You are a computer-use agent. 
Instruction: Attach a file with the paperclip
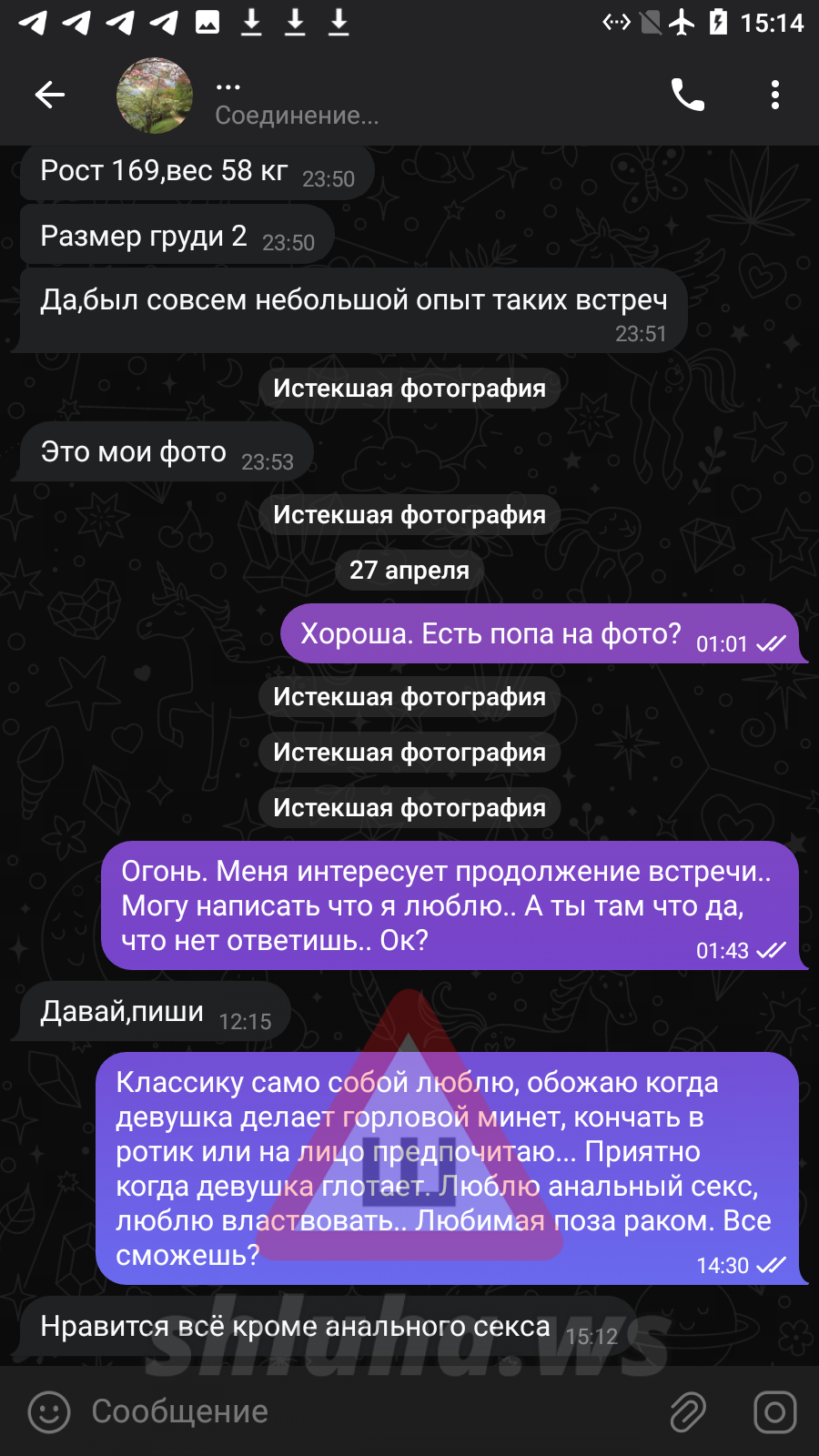tap(688, 1411)
